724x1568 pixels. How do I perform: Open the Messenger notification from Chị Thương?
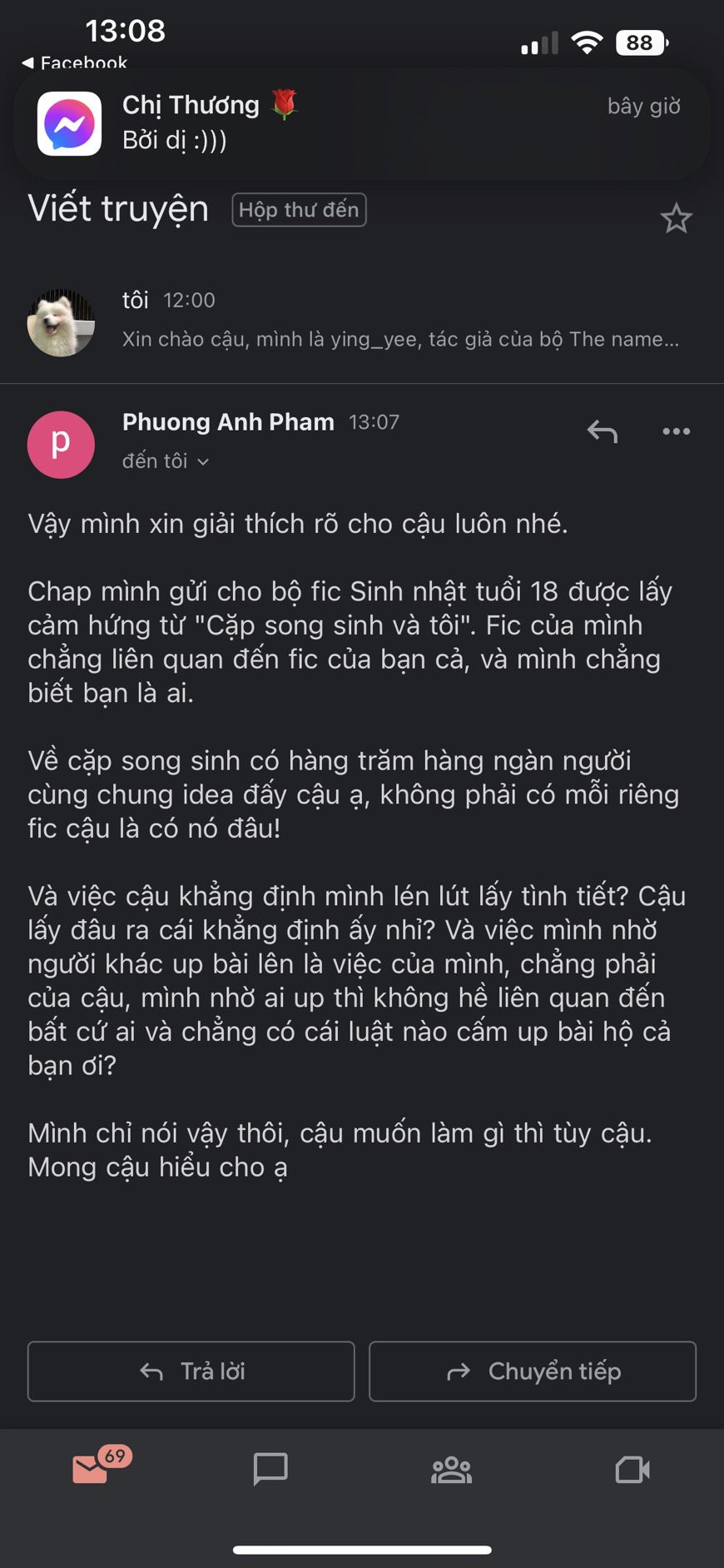[362, 123]
